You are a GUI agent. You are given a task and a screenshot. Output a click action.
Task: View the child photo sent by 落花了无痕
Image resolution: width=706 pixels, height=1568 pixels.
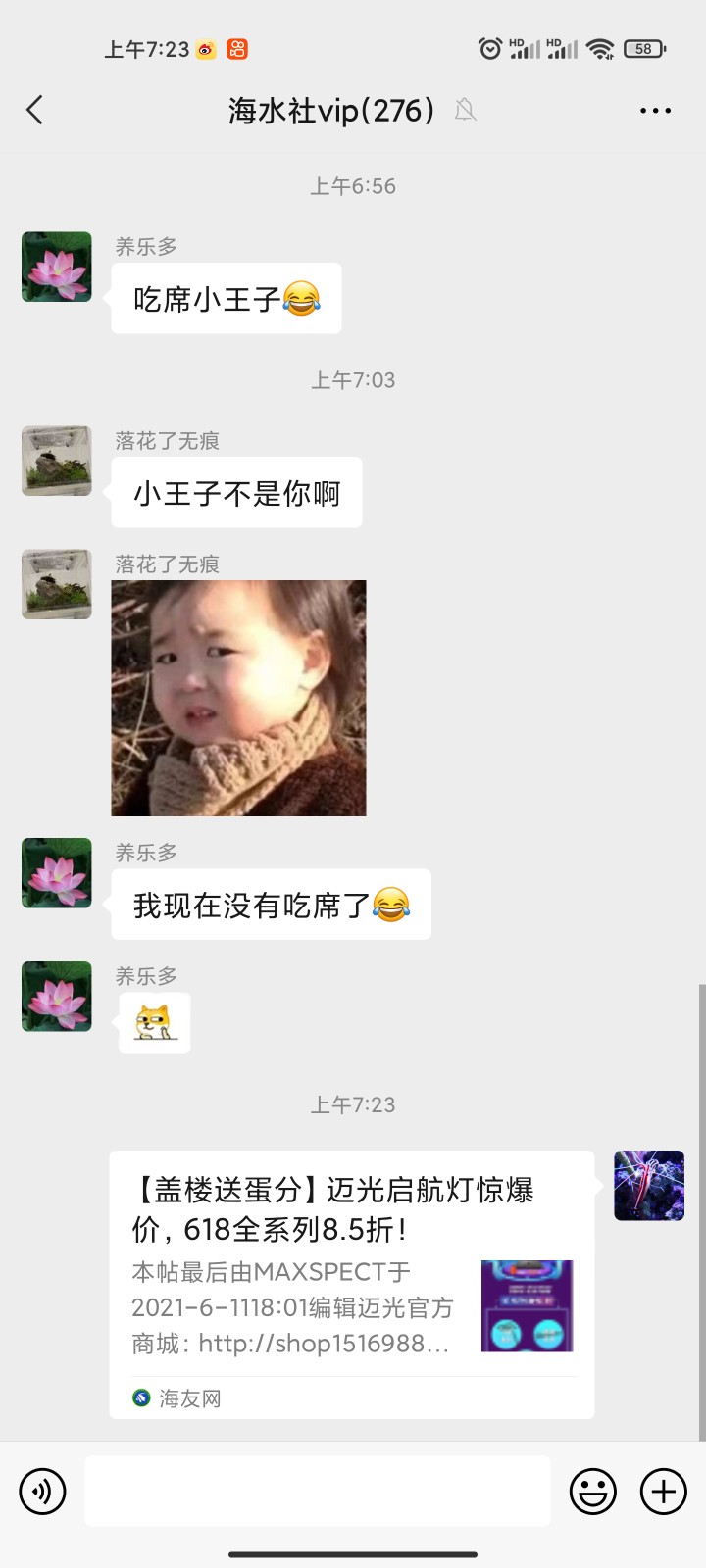point(238,698)
